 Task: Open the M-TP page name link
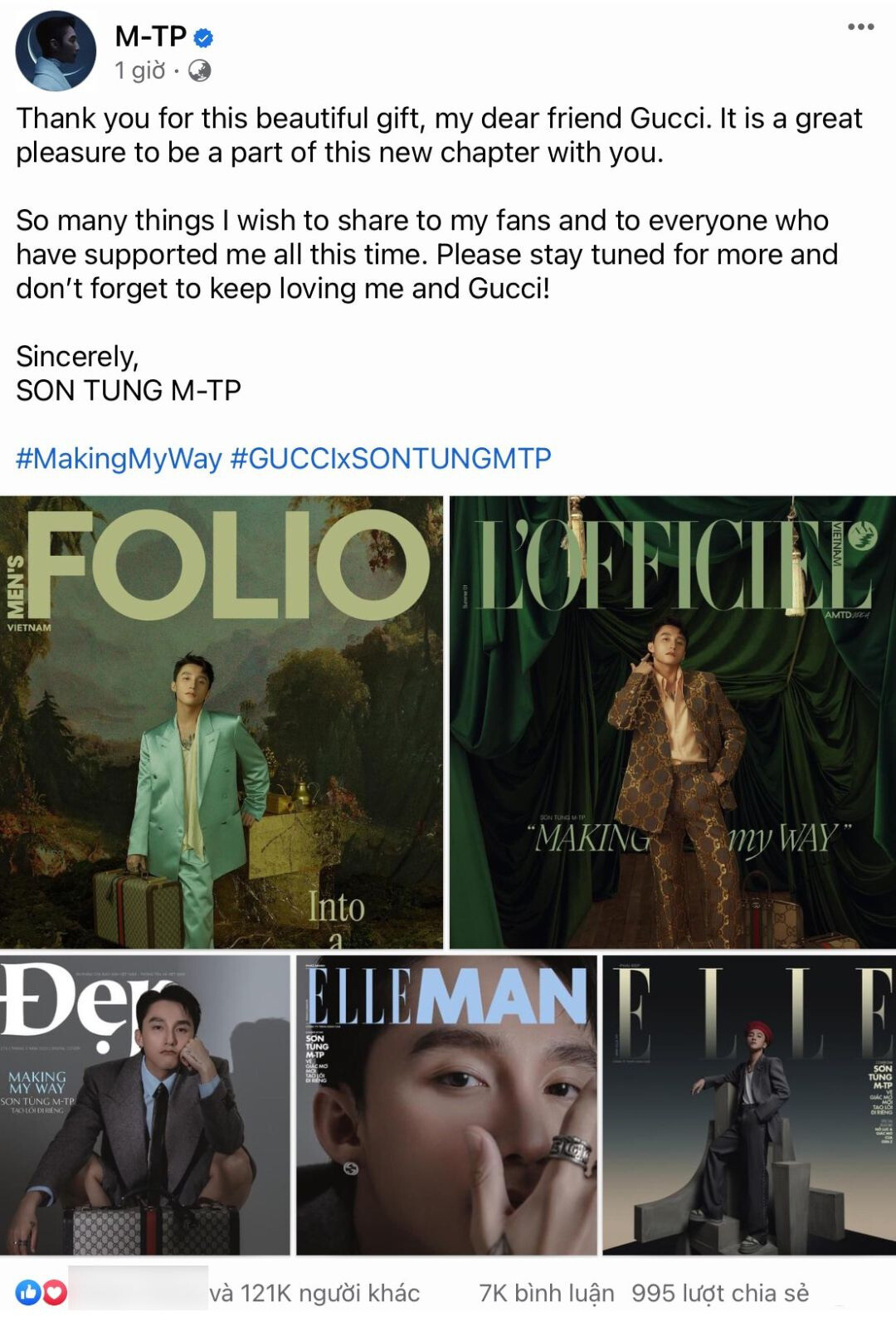click(151, 37)
